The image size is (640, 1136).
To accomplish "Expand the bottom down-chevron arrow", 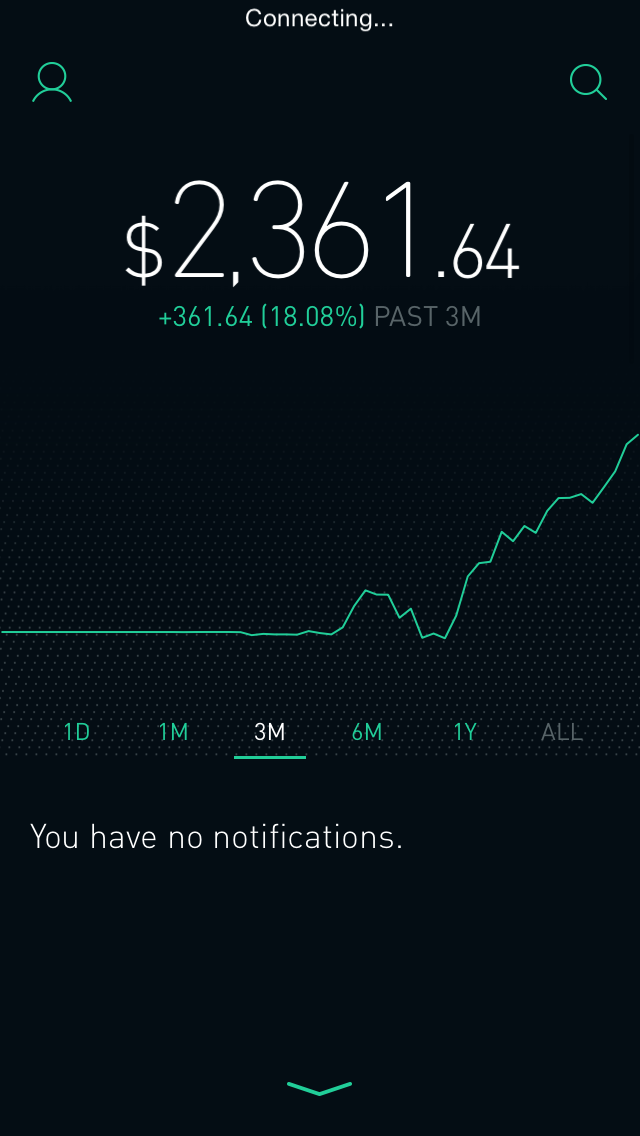I will pyautogui.click(x=320, y=1088).
